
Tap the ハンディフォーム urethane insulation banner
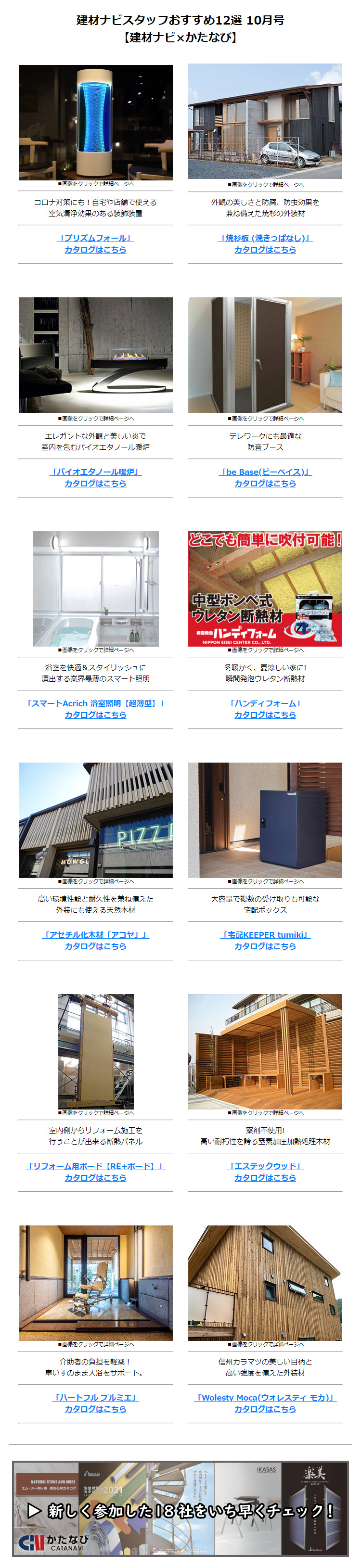(265, 588)
